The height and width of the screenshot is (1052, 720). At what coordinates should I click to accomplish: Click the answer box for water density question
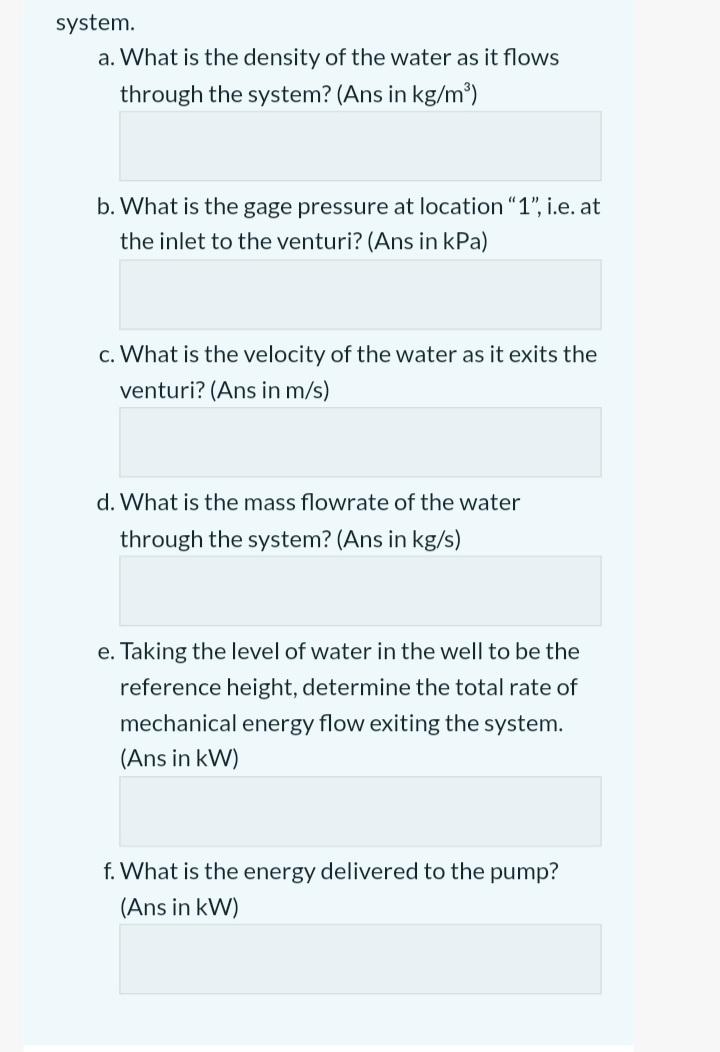358,145
